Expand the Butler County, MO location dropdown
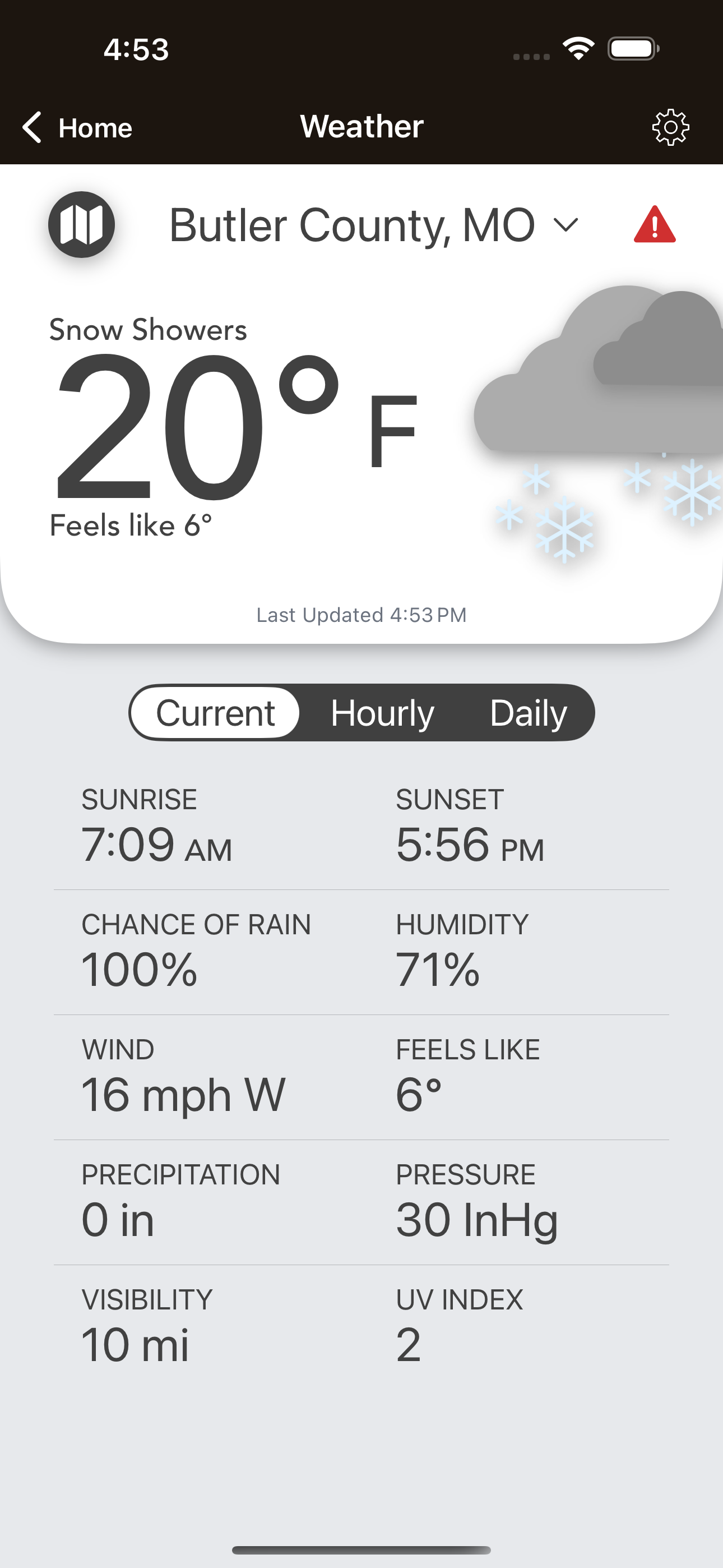This screenshot has width=723, height=1568. pyautogui.click(x=373, y=225)
